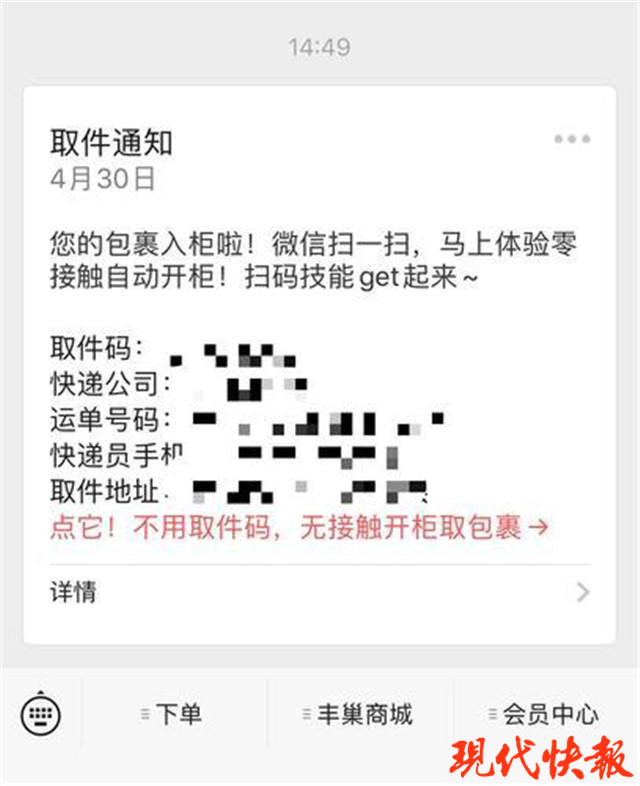Open the three-dot menu on the 取件通知 card
This screenshot has width=640, height=786.
tap(572, 139)
